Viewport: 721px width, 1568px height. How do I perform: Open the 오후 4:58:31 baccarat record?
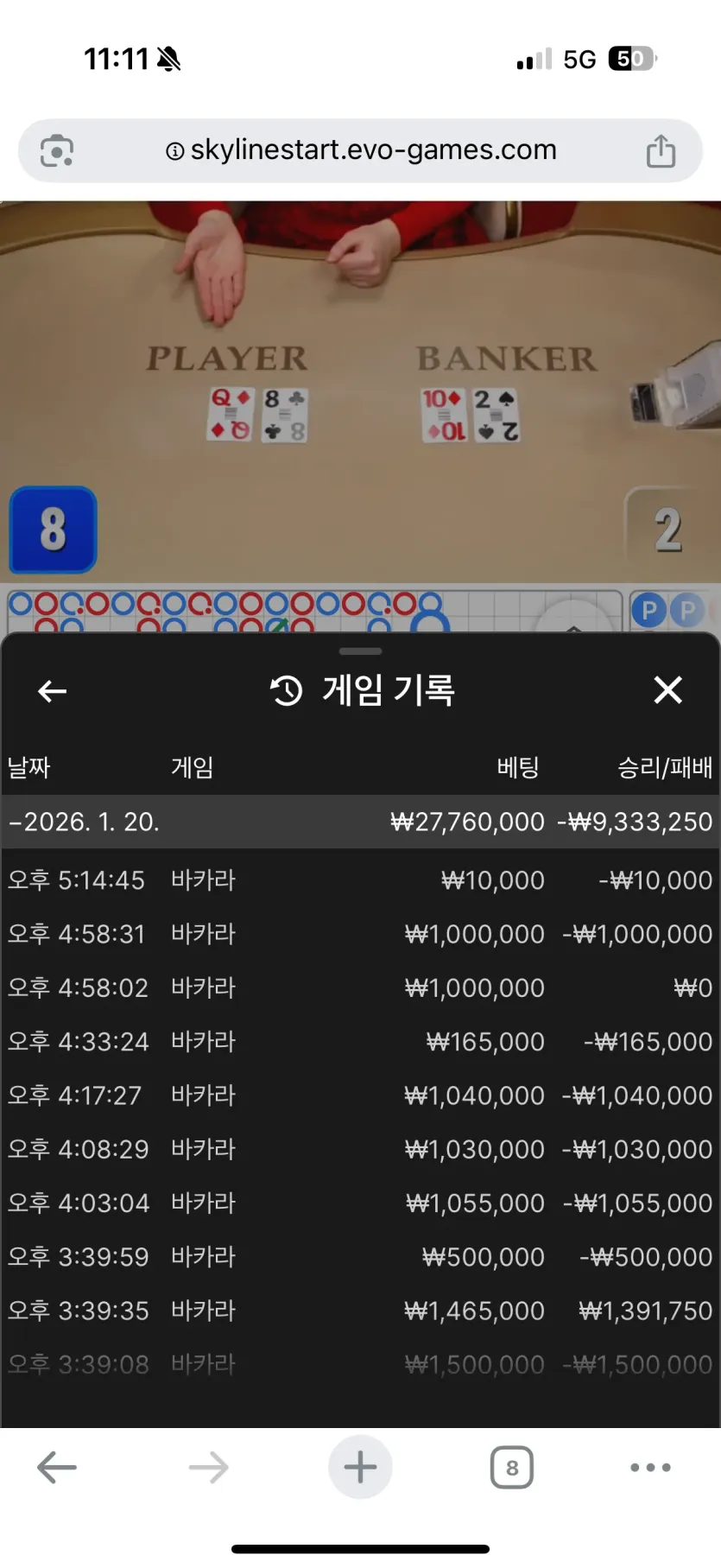pos(360,934)
